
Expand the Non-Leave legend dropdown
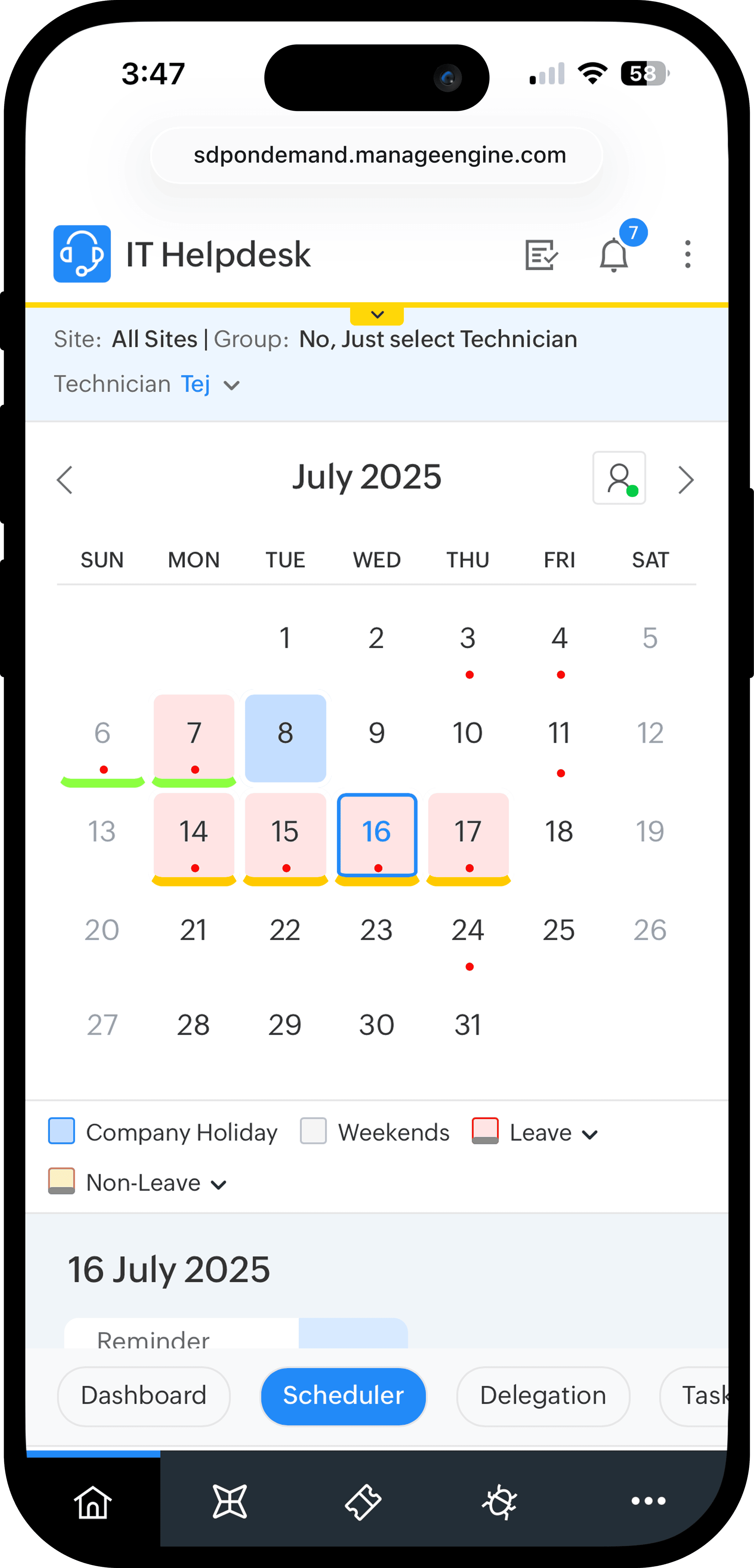coord(218,1184)
